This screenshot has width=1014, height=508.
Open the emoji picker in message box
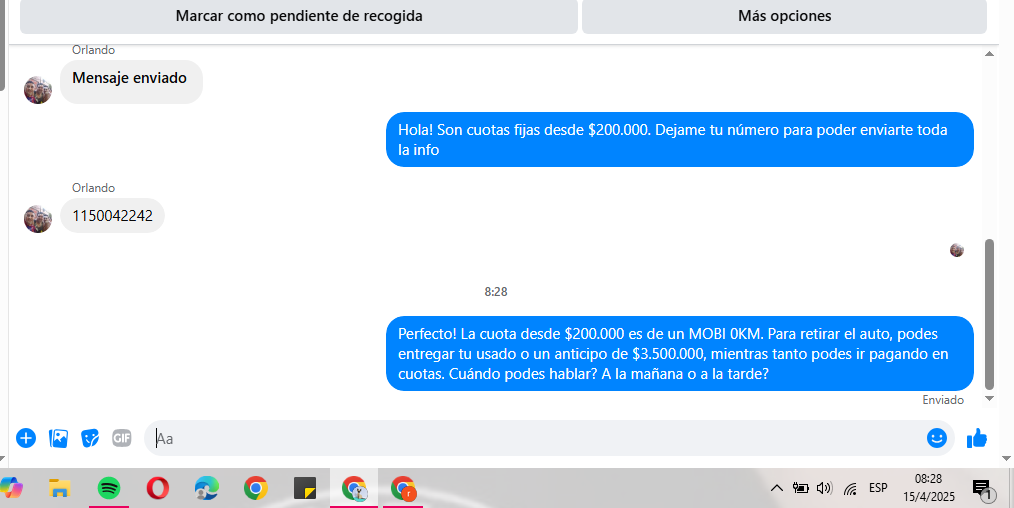pyautogui.click(x=936, y=438)
